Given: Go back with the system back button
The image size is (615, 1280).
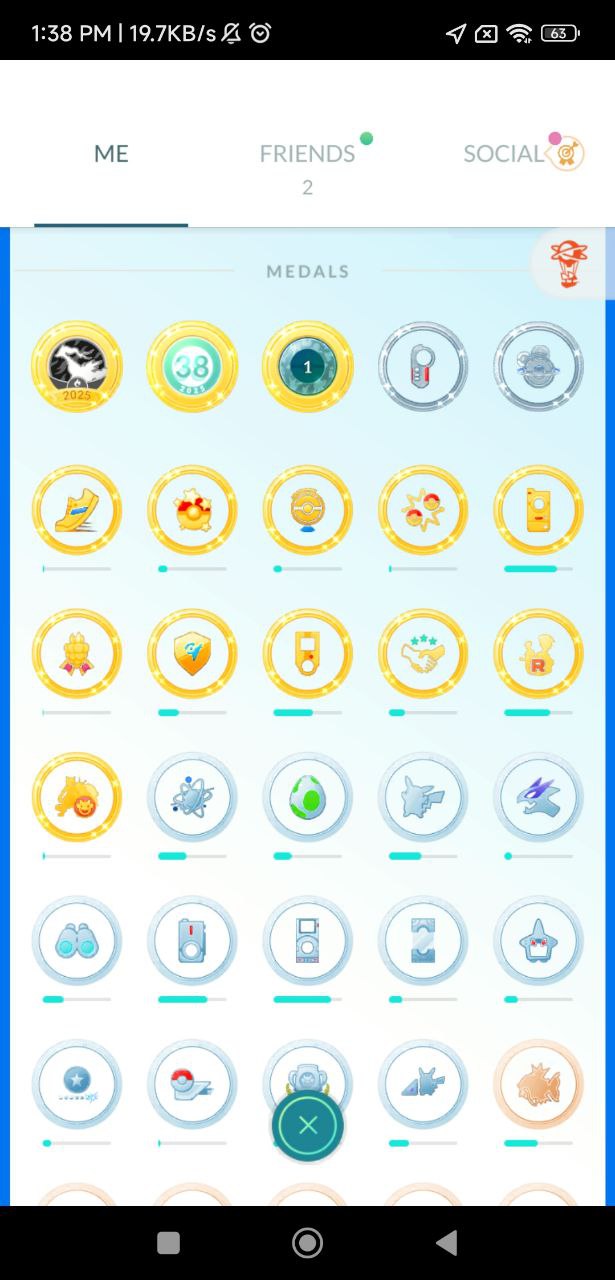Looking at the screenshot, I should click(446, 1242).
